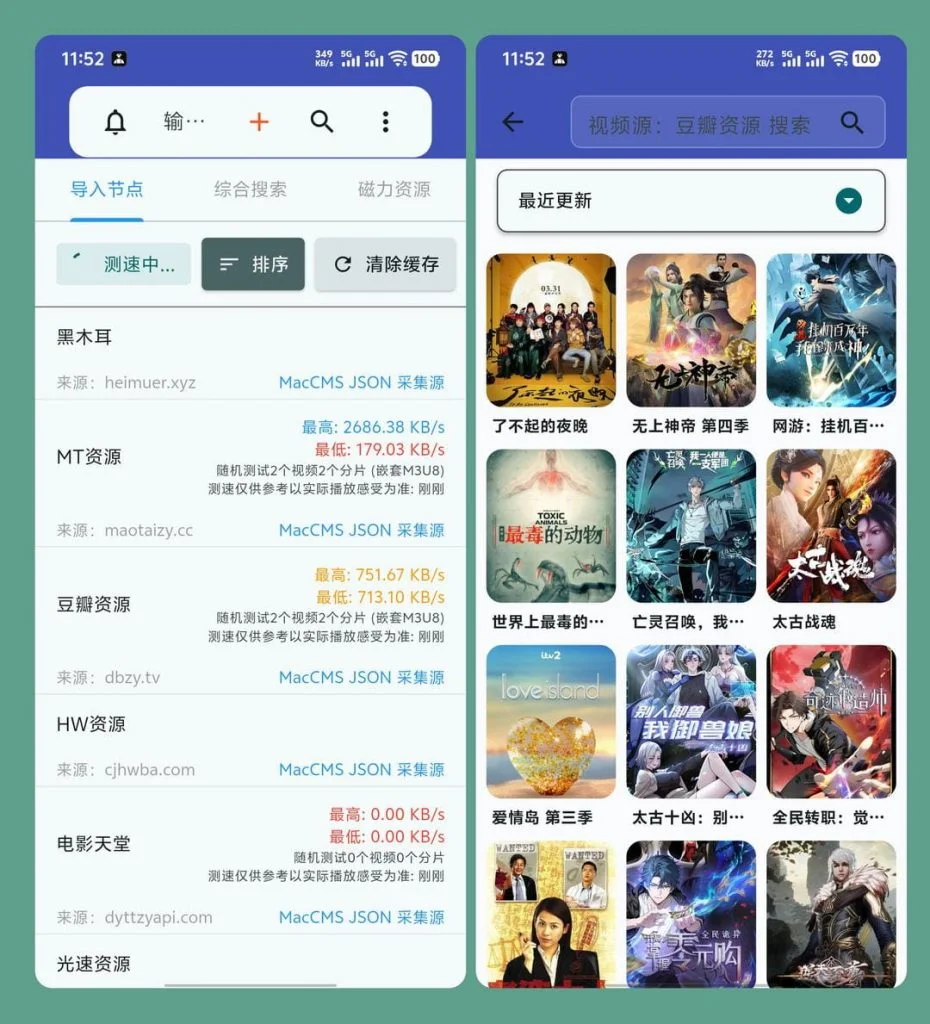Tap the orange plus icon to add a source
The image size is (930, 1024).
pyautogui.click(x=258, y=121)
